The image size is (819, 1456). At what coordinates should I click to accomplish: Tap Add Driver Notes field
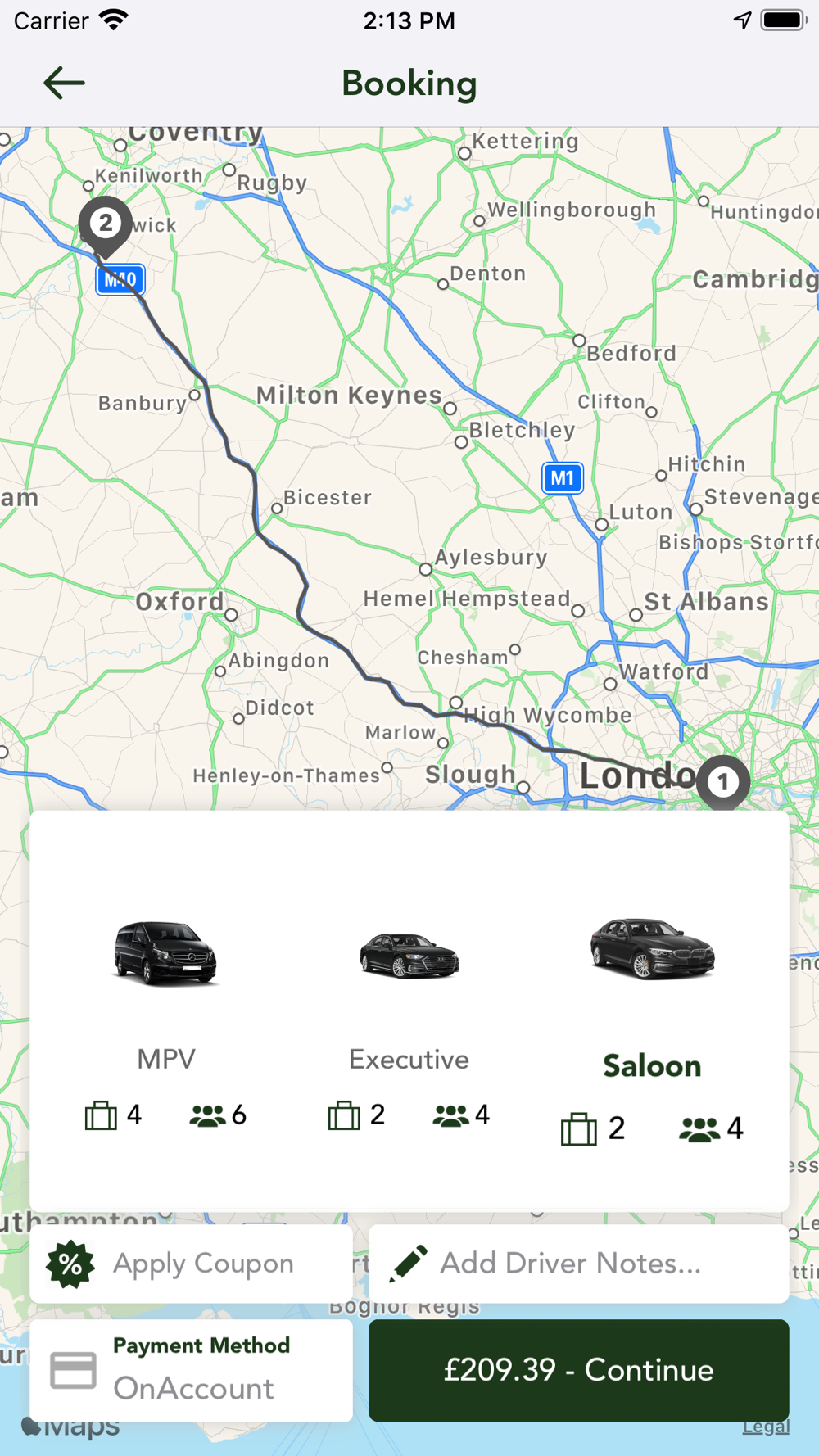point(579,1264)
